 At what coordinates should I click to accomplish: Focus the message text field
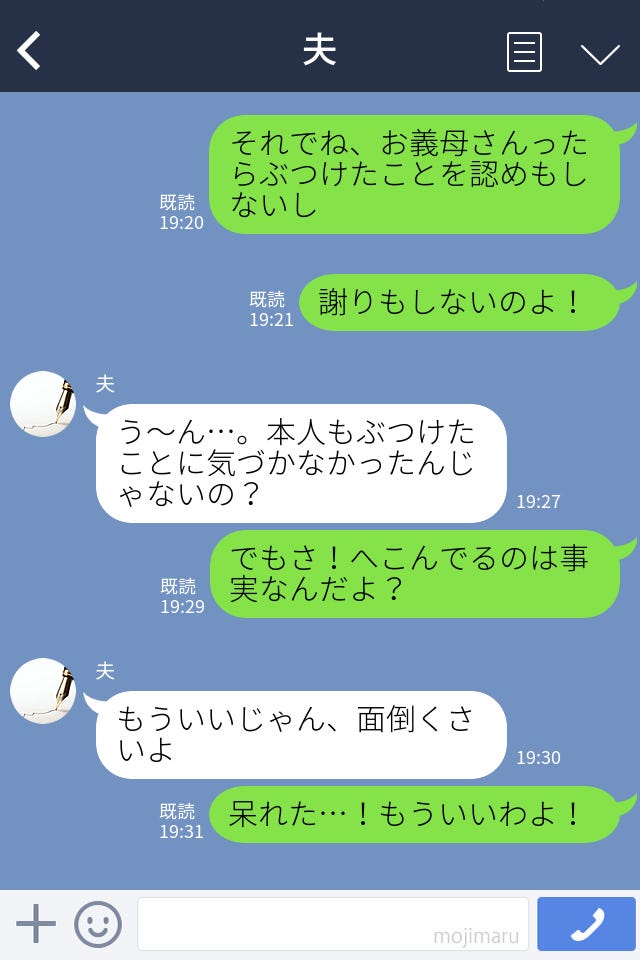332,924
